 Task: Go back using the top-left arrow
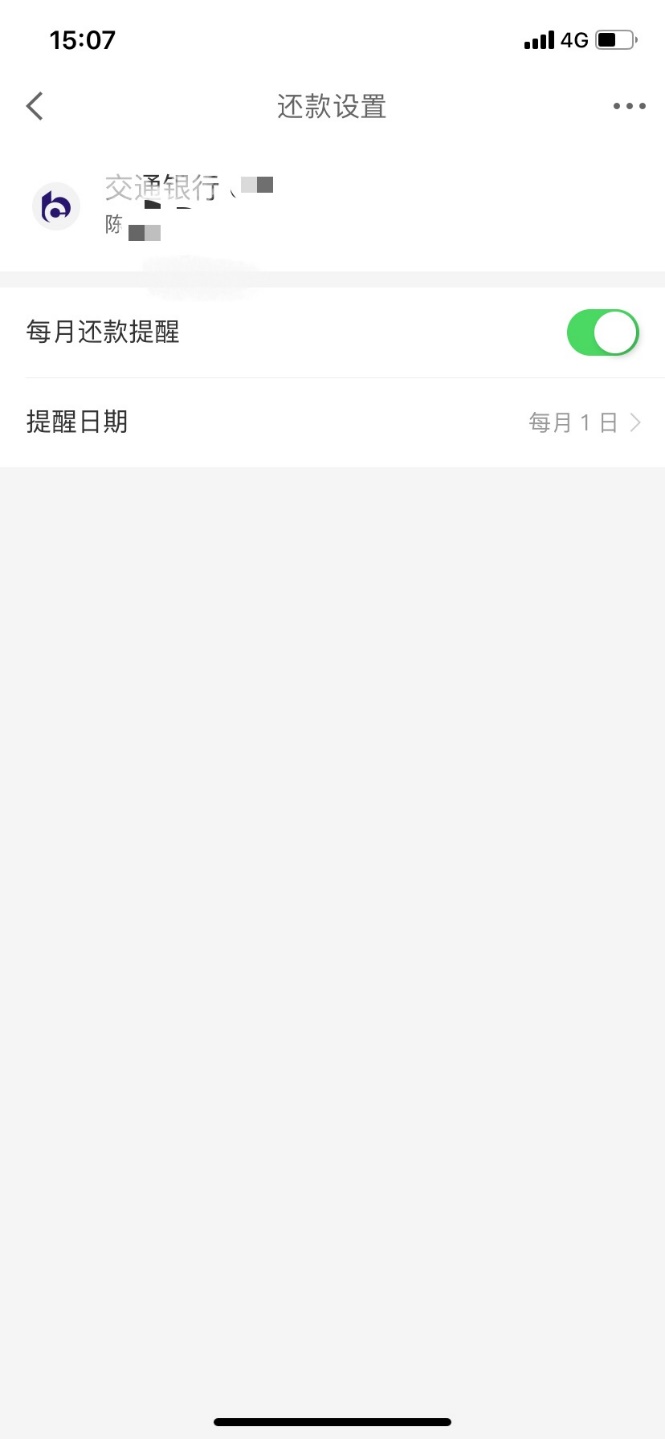35,106
